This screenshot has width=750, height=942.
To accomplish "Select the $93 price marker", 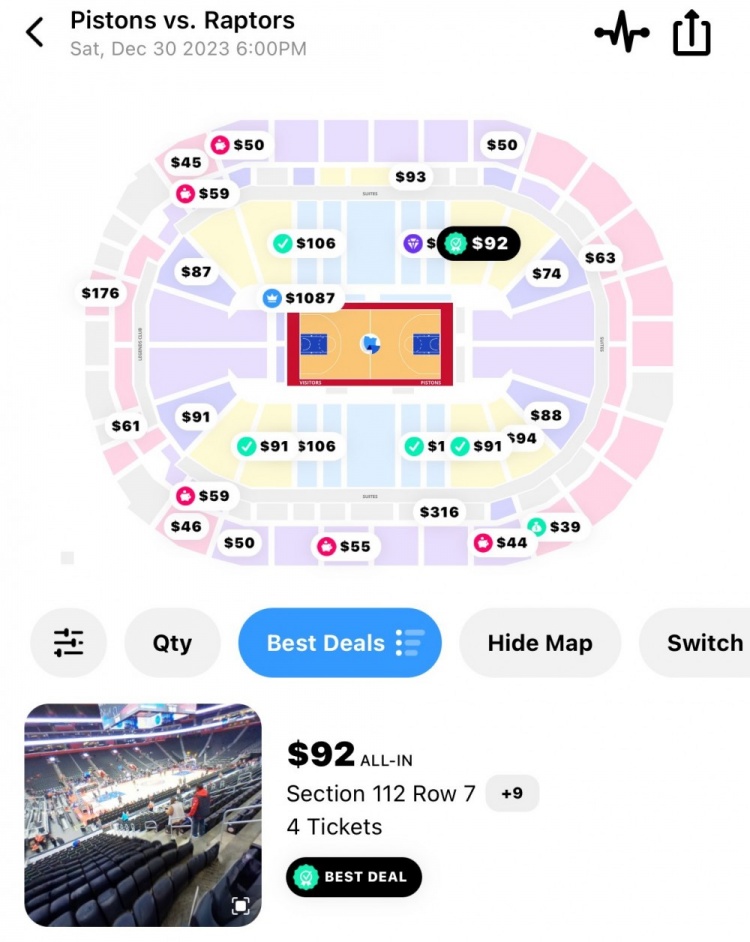I will coord(410,177).
